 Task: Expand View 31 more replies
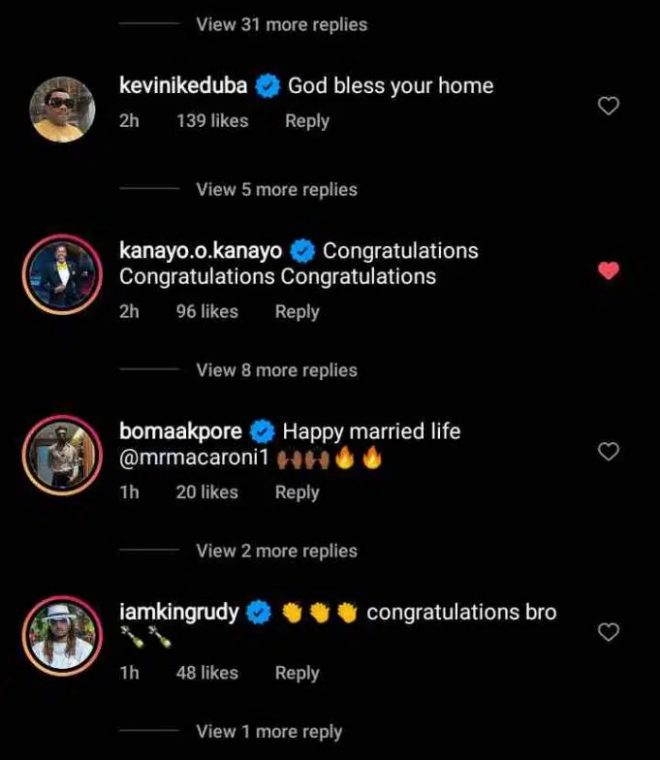281,24
